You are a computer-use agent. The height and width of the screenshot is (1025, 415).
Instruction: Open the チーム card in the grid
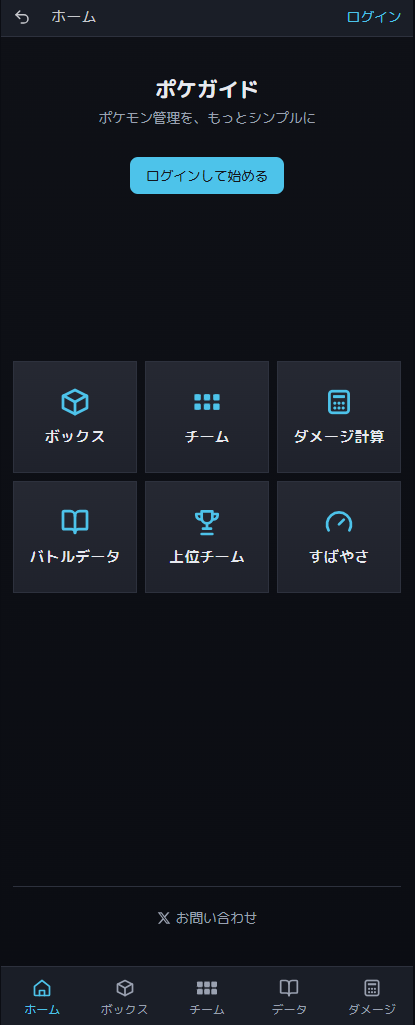[207, 416]
